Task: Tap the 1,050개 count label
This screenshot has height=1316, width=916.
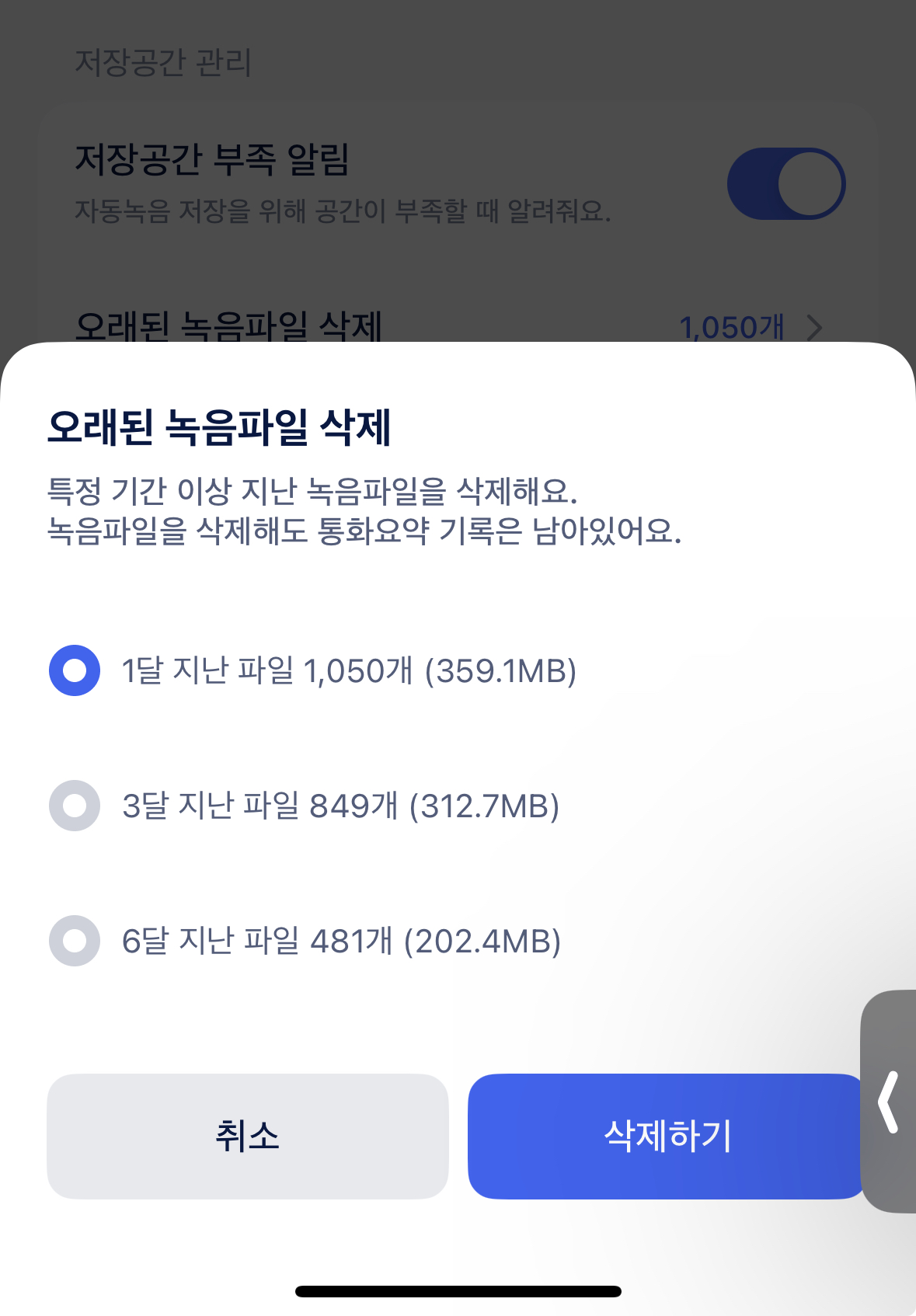Action: click(x=731, y=327)
